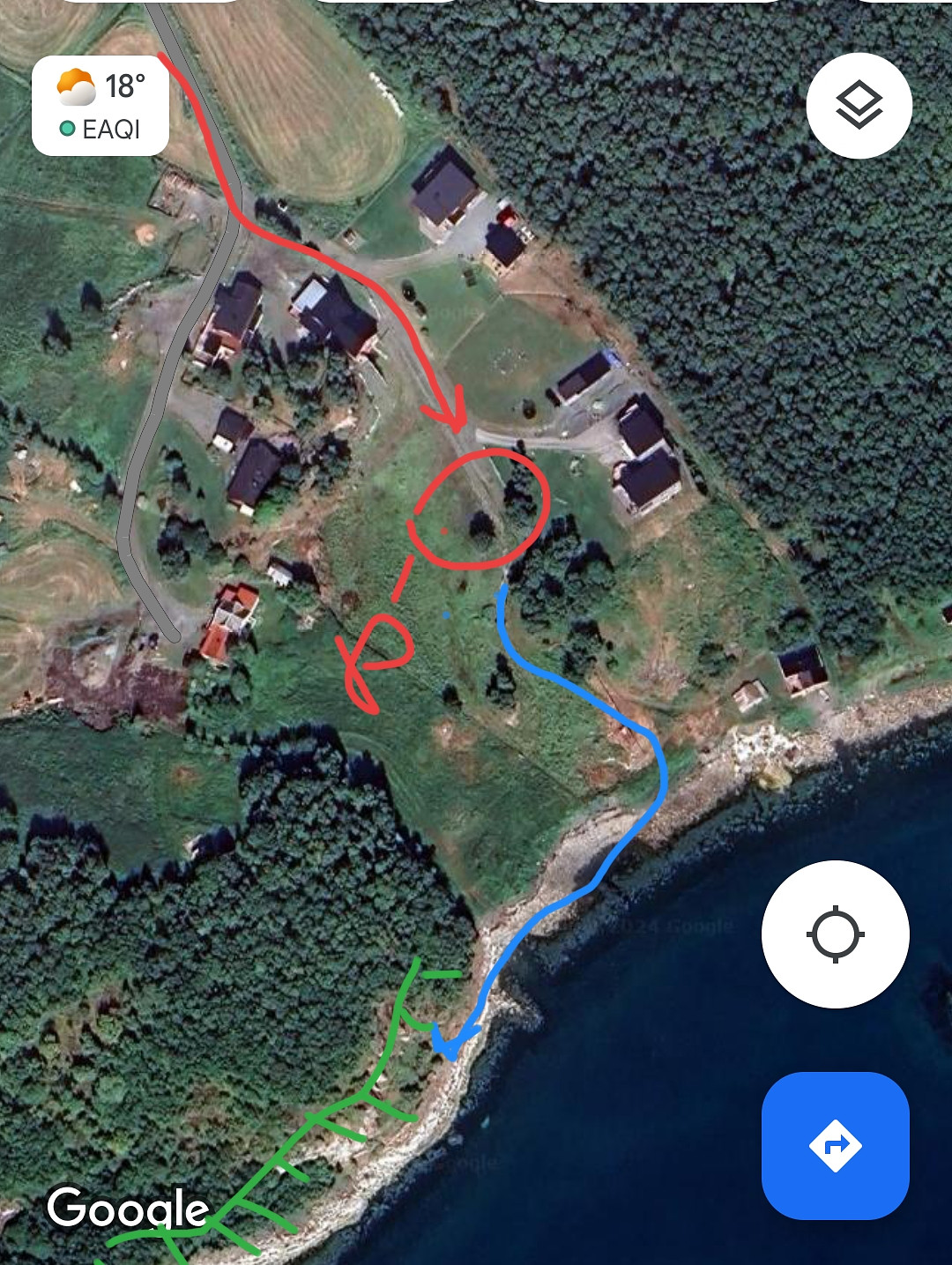Center the map on my location
Image resolution: width=952 pixels, height=1265 pixels.
(x=835, y=934)
